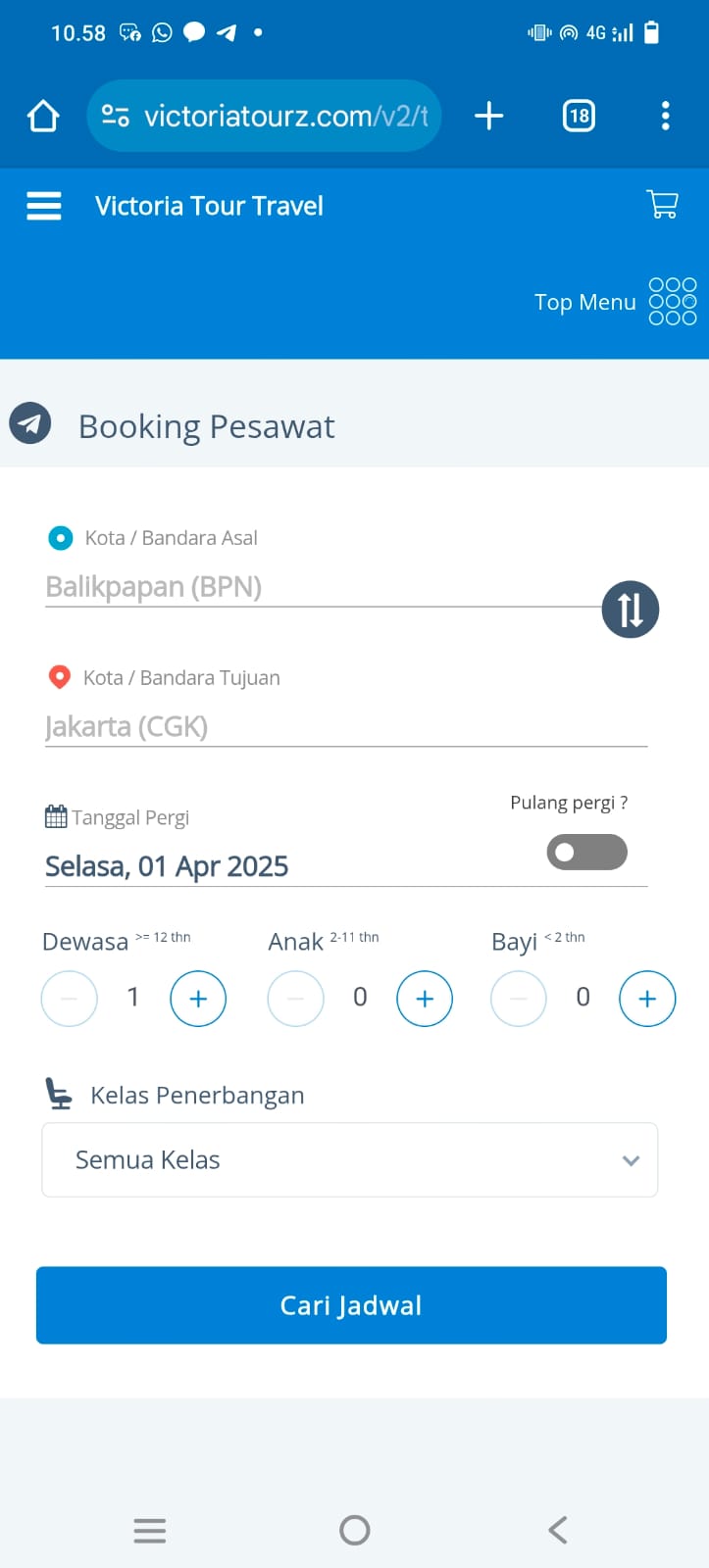Add one Bayi passenger
709x1568 pixels.
click(647, 999)
